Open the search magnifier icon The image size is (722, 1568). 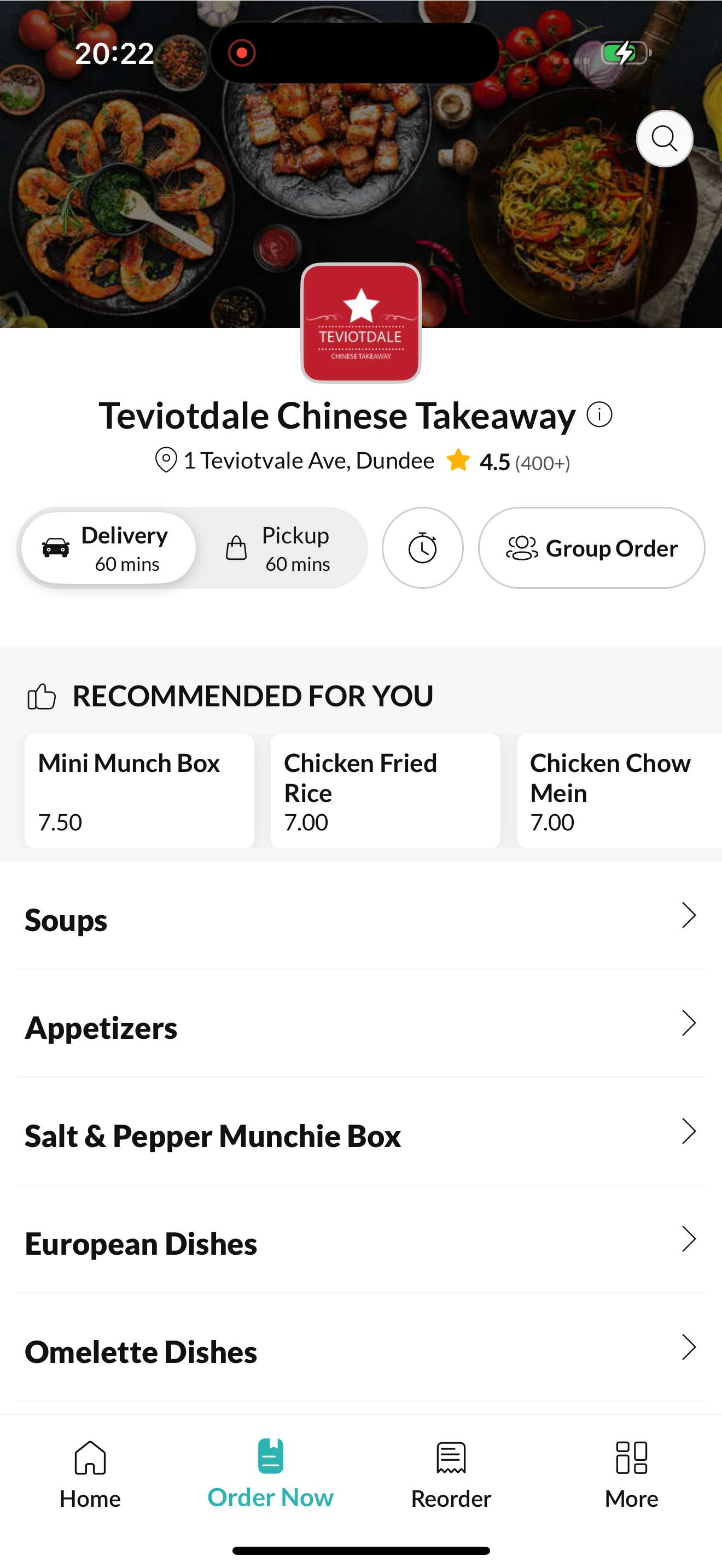coord(664,139)
